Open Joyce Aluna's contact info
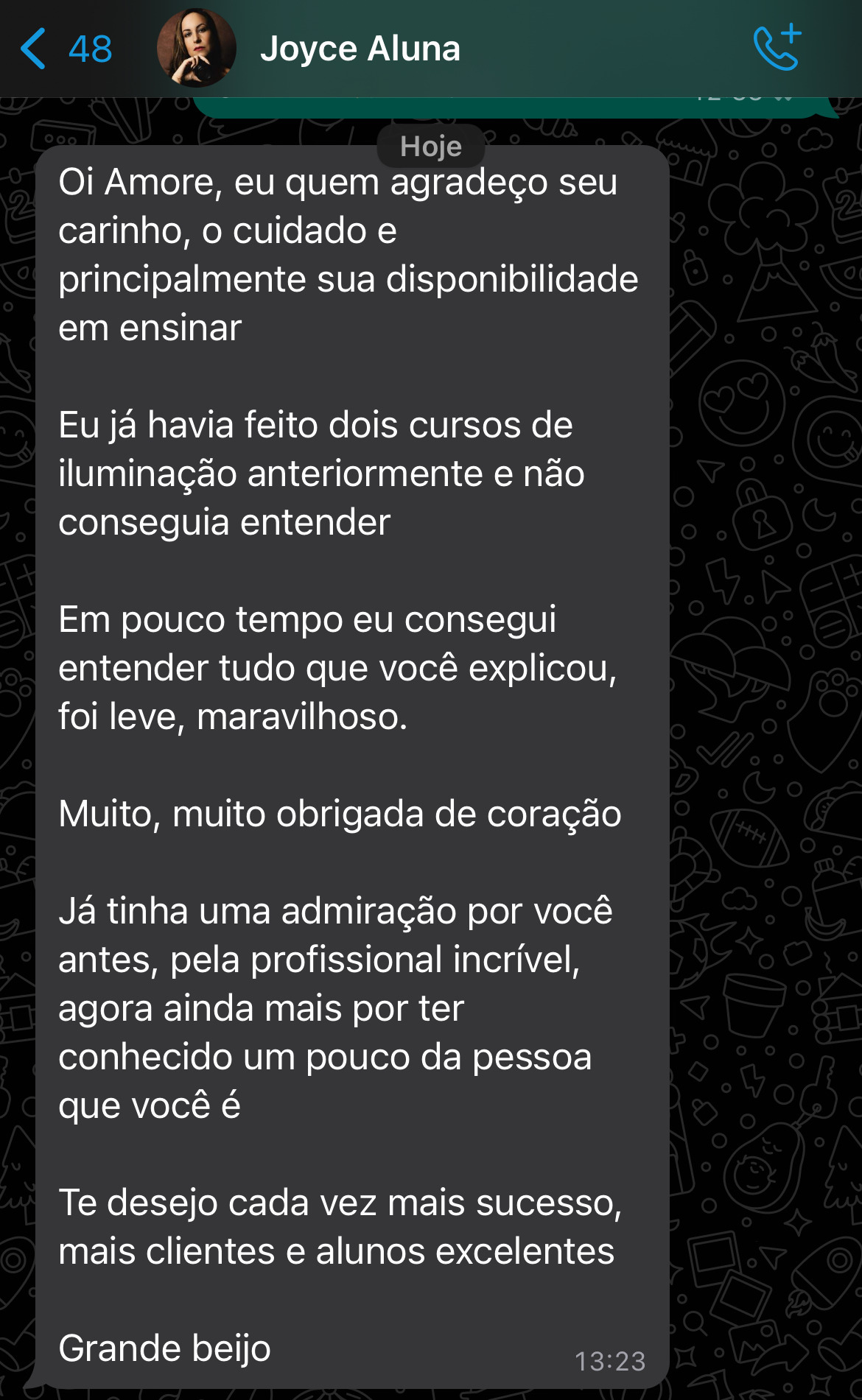The image size is (862, 1400). click(360, 49)
